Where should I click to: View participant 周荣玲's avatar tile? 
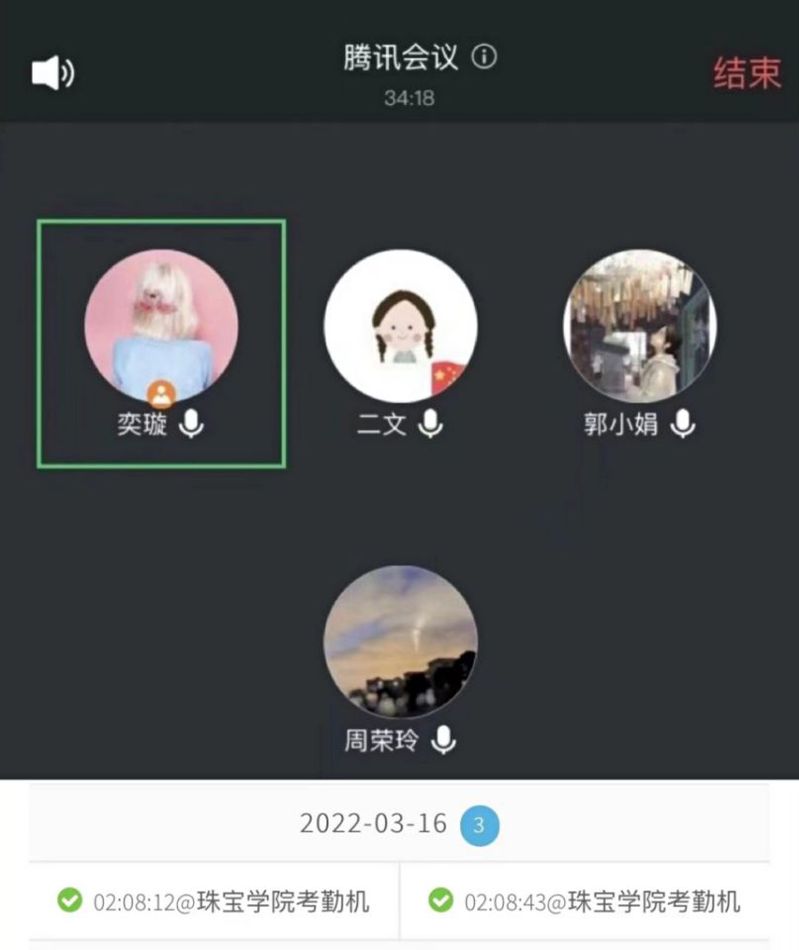pos(400,642)
